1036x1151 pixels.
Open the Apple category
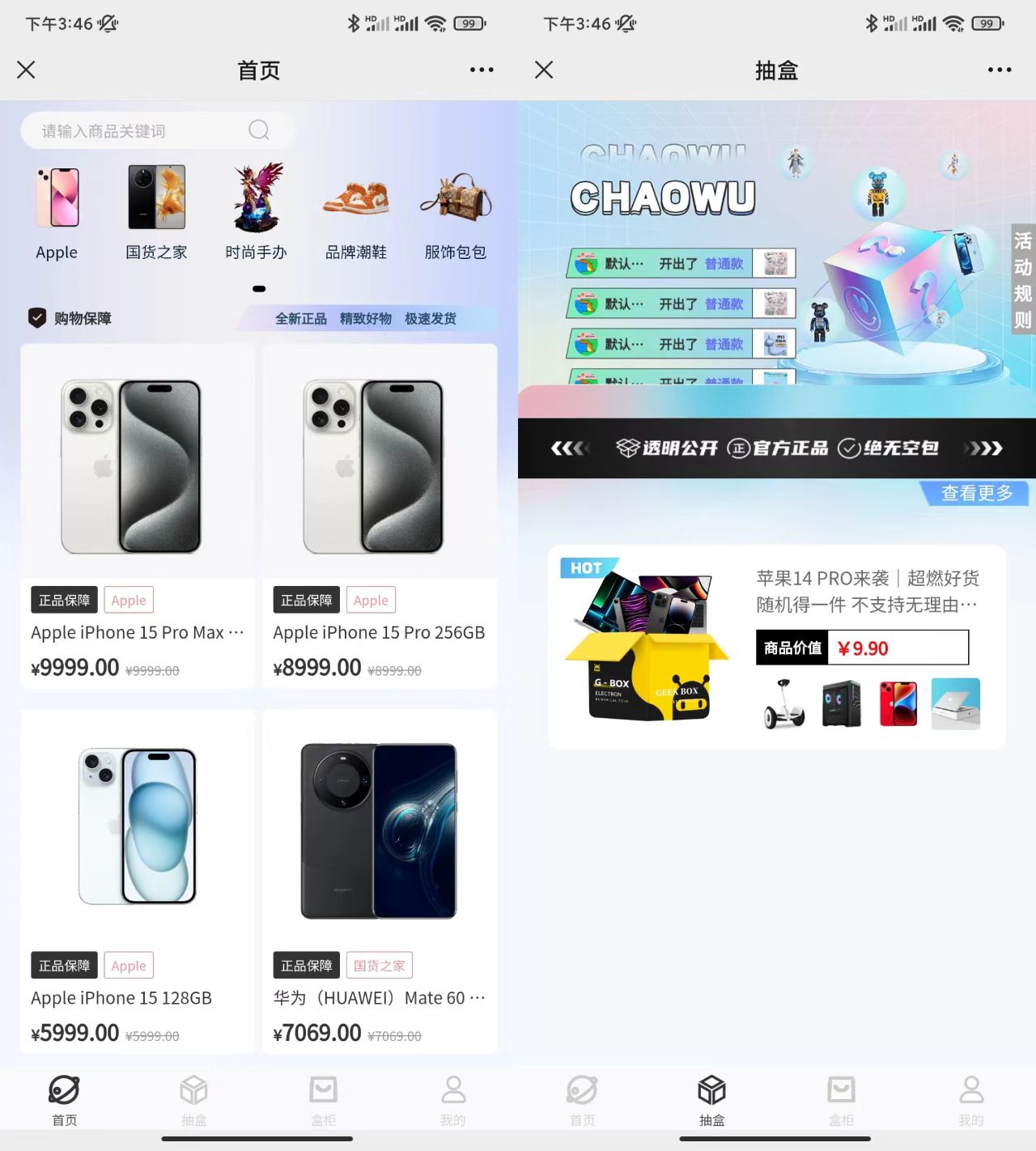(x=57, y=214)
